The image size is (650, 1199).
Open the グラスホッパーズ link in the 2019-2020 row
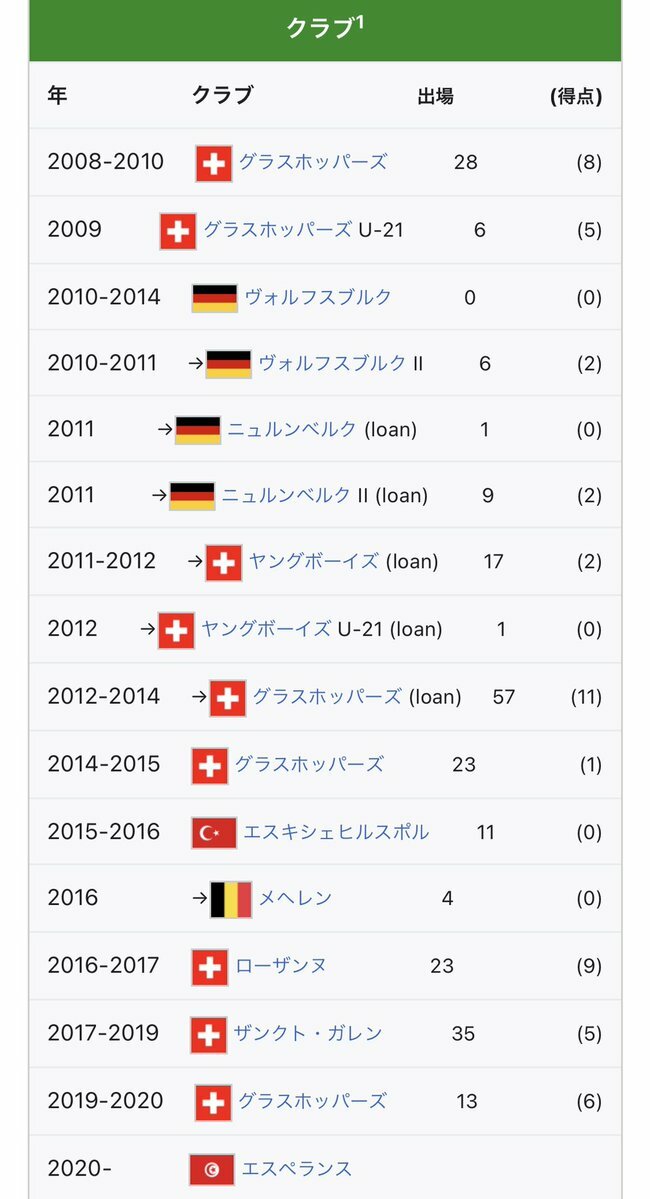(312, 1101)
